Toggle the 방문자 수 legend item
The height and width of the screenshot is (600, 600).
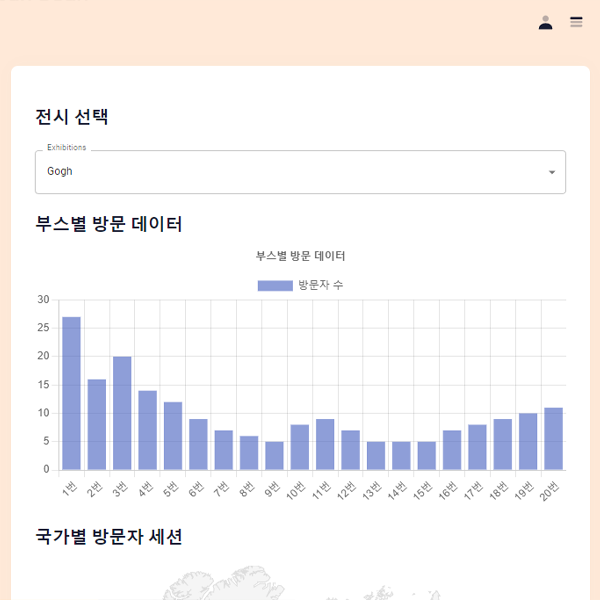click(300, 285)
